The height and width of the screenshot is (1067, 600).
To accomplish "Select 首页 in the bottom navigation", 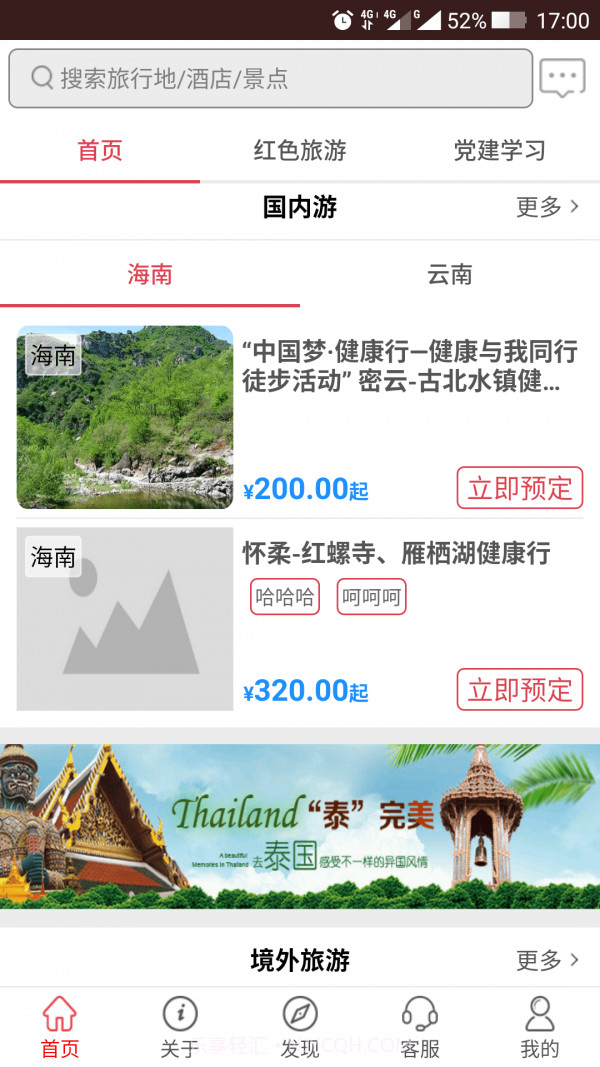I will [x=60, y=1027].
